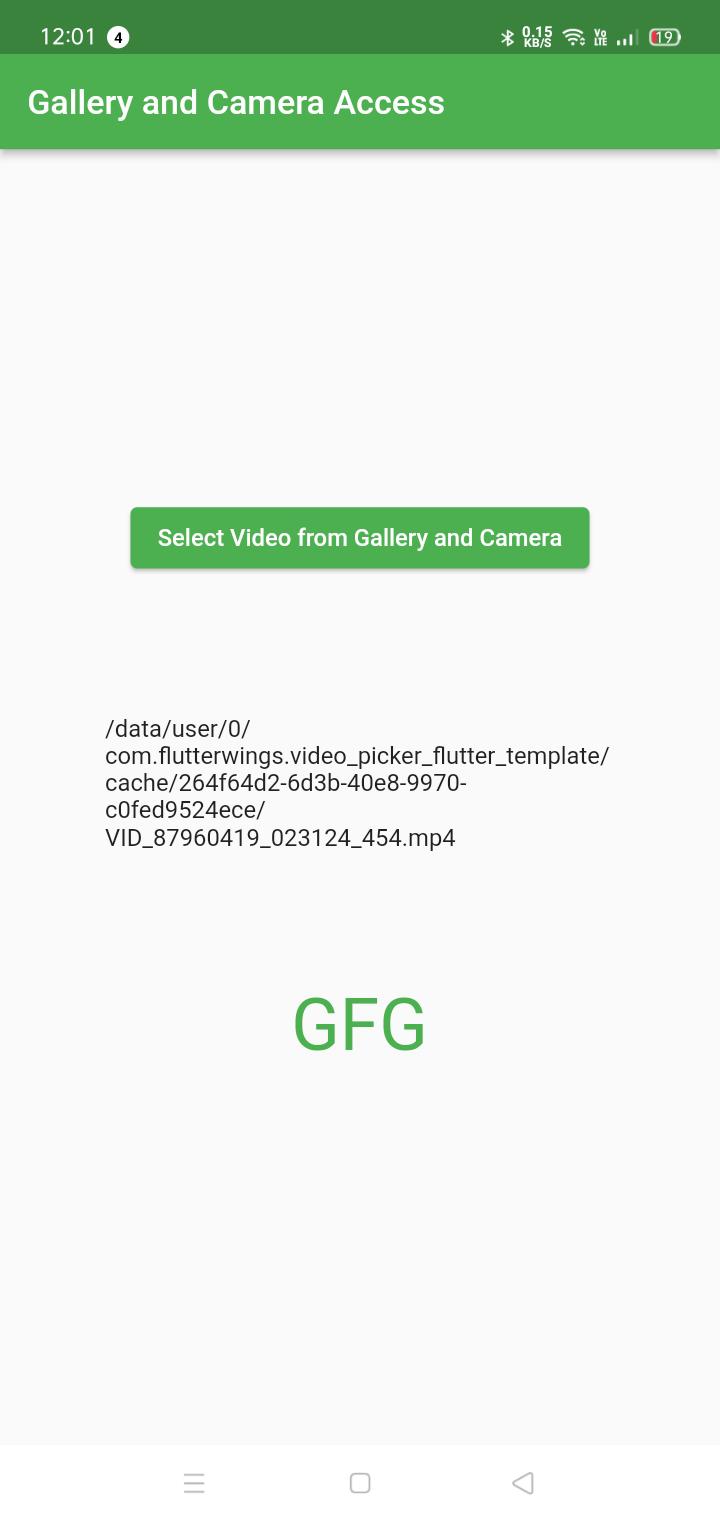Open the recent apps menu
Screen dimensions: 720x1520
[x=194, y=1483]
